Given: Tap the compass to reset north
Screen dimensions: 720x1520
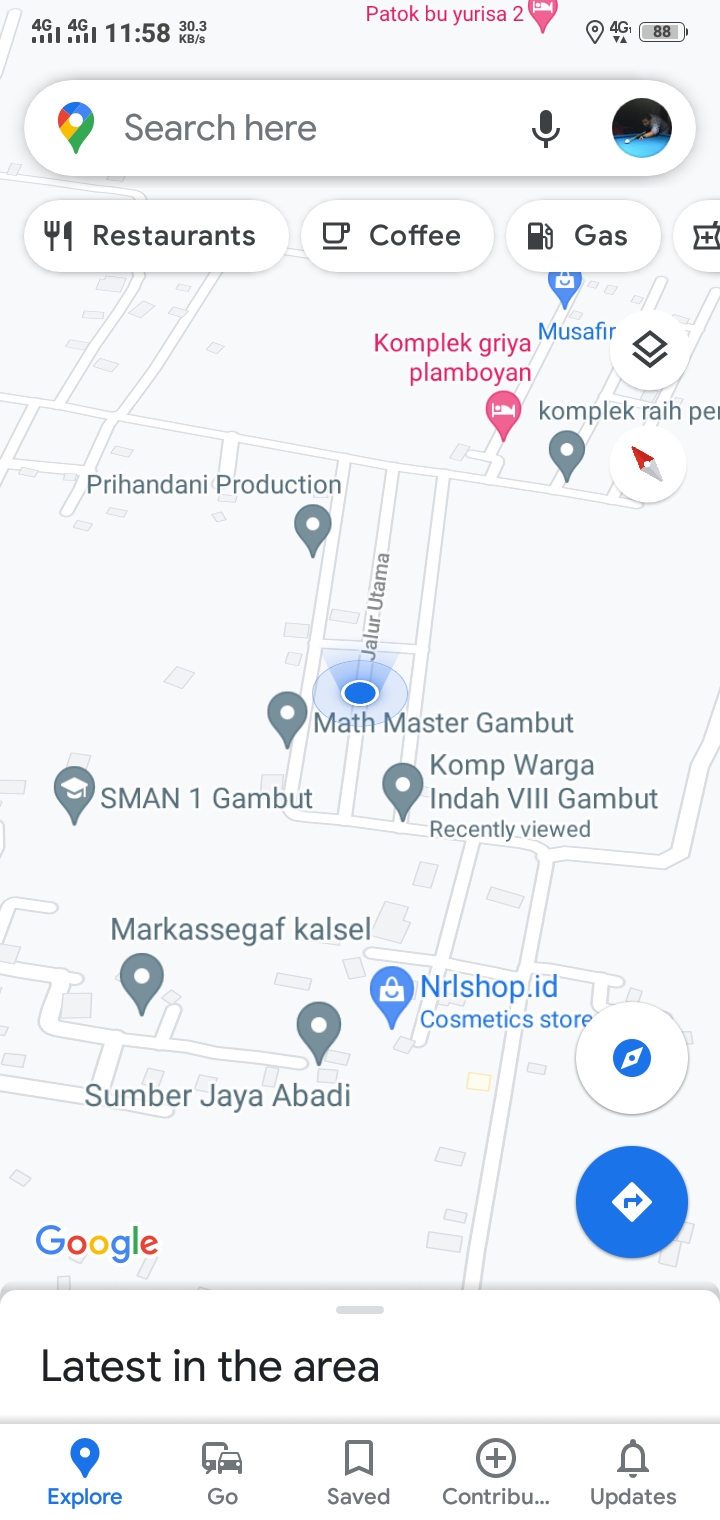Looking at the screenshot, I should (x=647, y=463).
